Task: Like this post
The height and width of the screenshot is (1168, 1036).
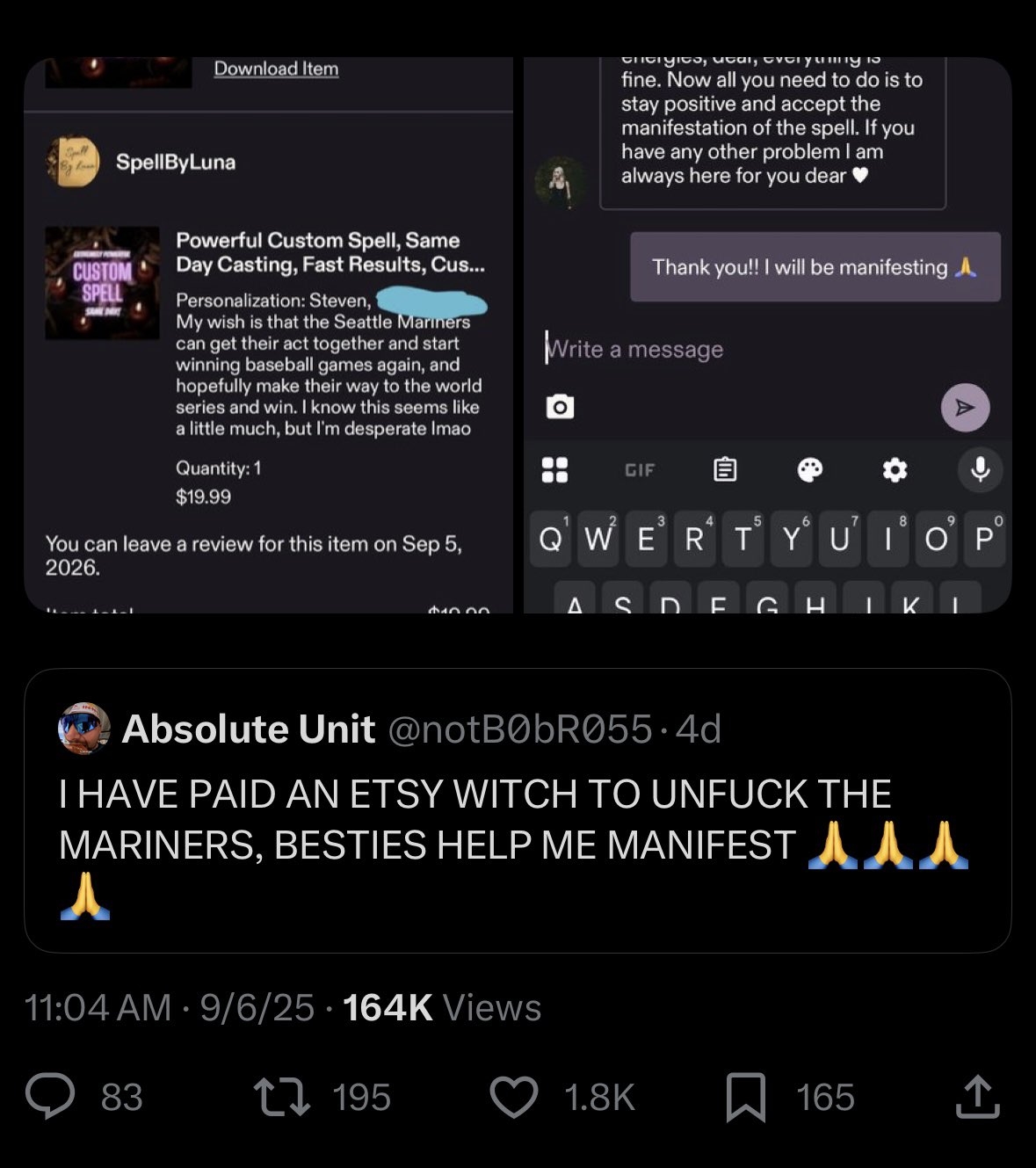Action: [513, 1097]
